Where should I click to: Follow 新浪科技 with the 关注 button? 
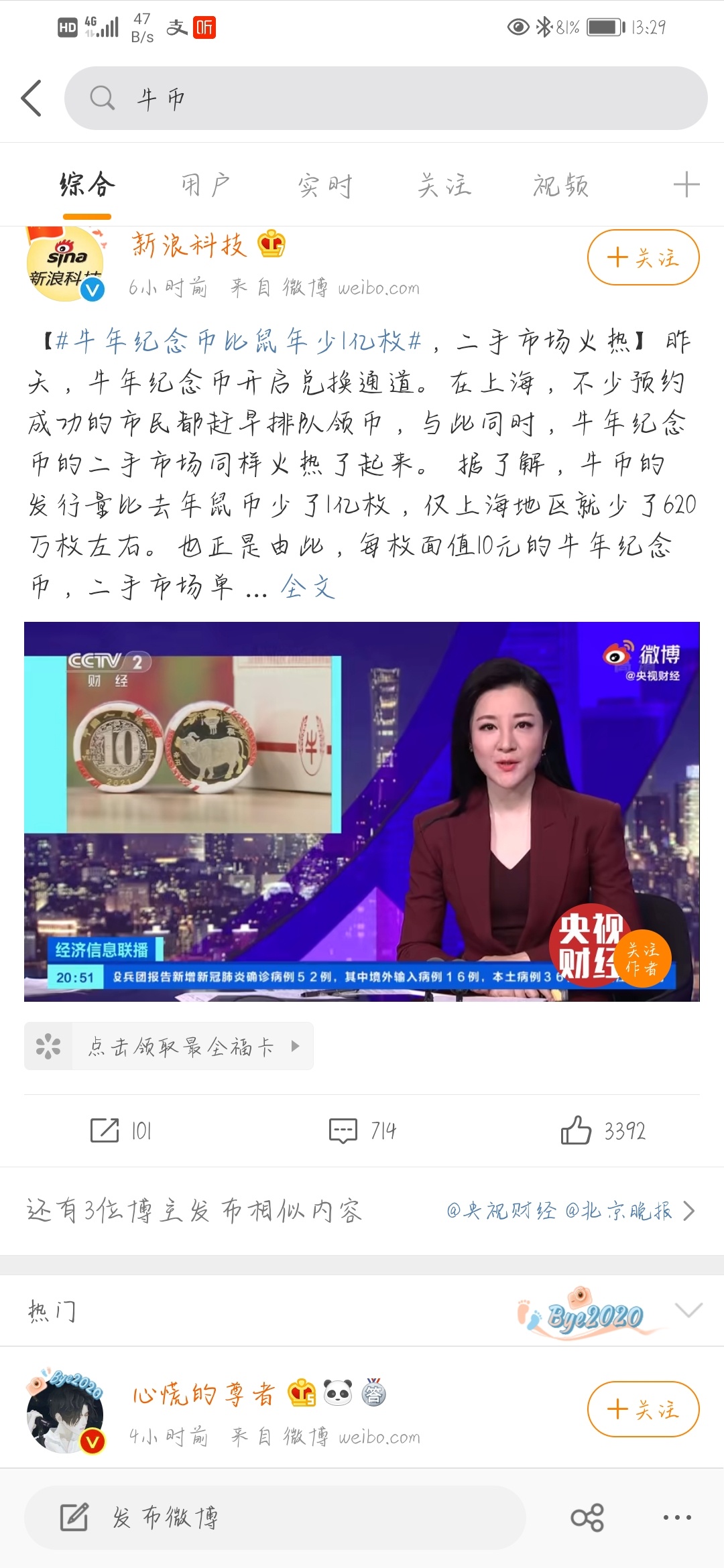pyautogui.click(x=643, y=257)
